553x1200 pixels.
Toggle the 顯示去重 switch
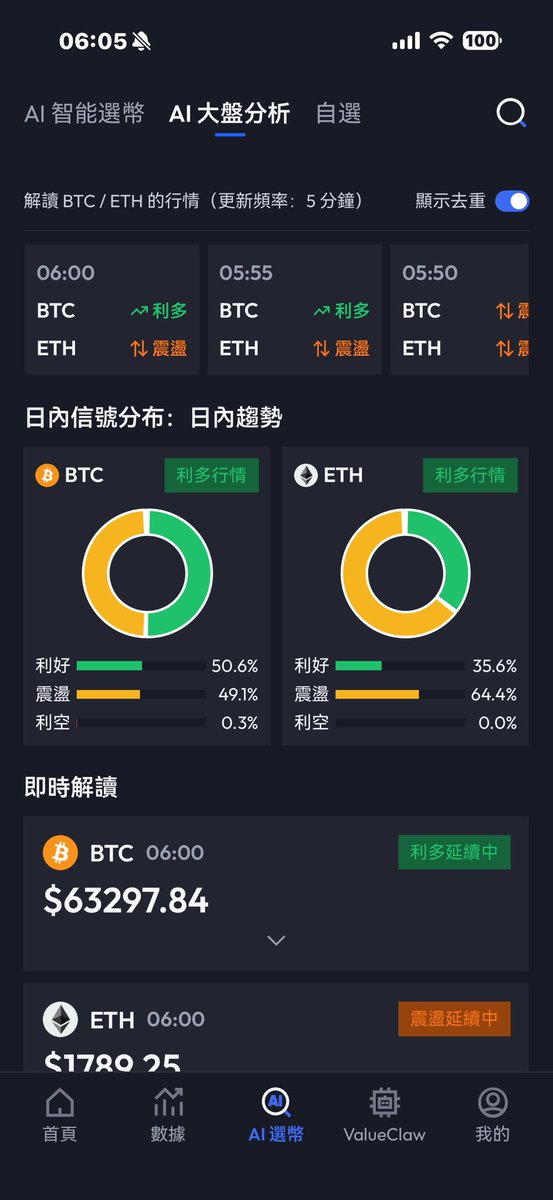click(512, 201)
